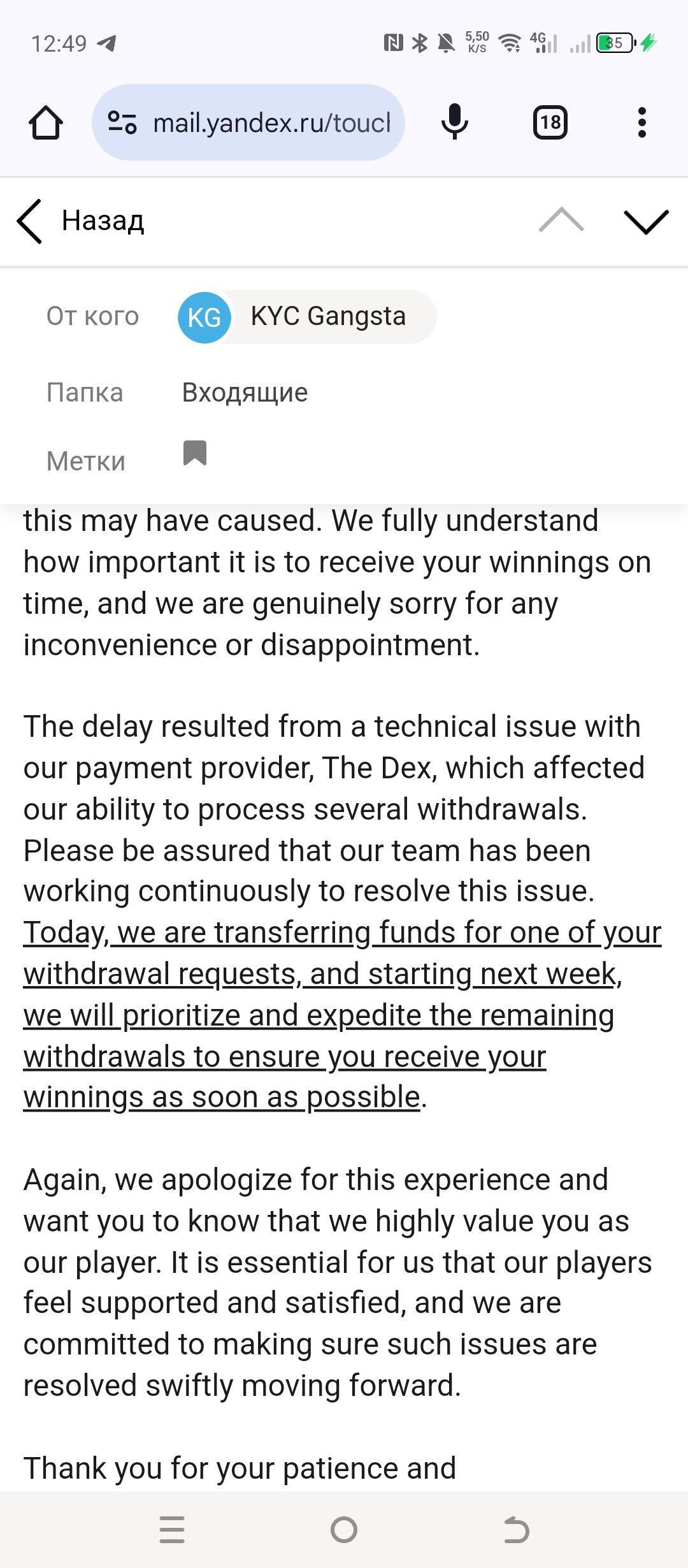Open sender chip KYC Gangsta
Screen dimensions: 688x1568
[x=307, y=317]
